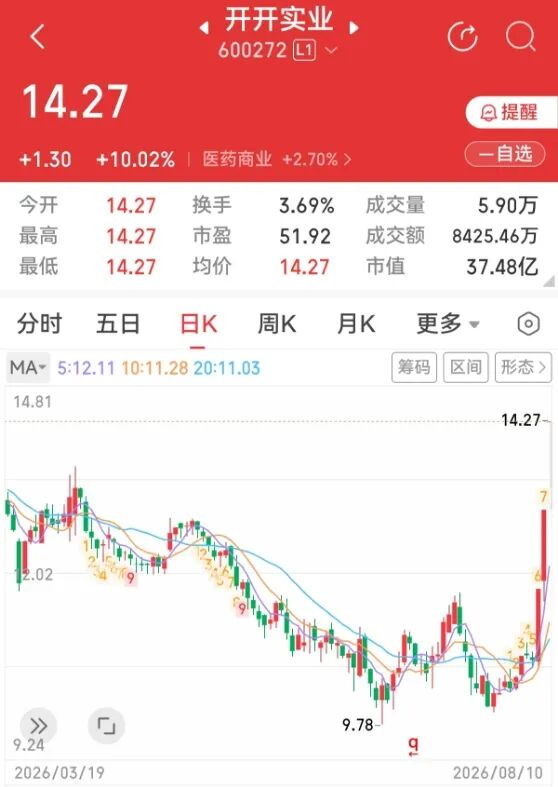Image resolution: width=558 pixels, height=787 pixels.
Task: Set a price alert with 提醒
Action: click(x=510, y=112)
